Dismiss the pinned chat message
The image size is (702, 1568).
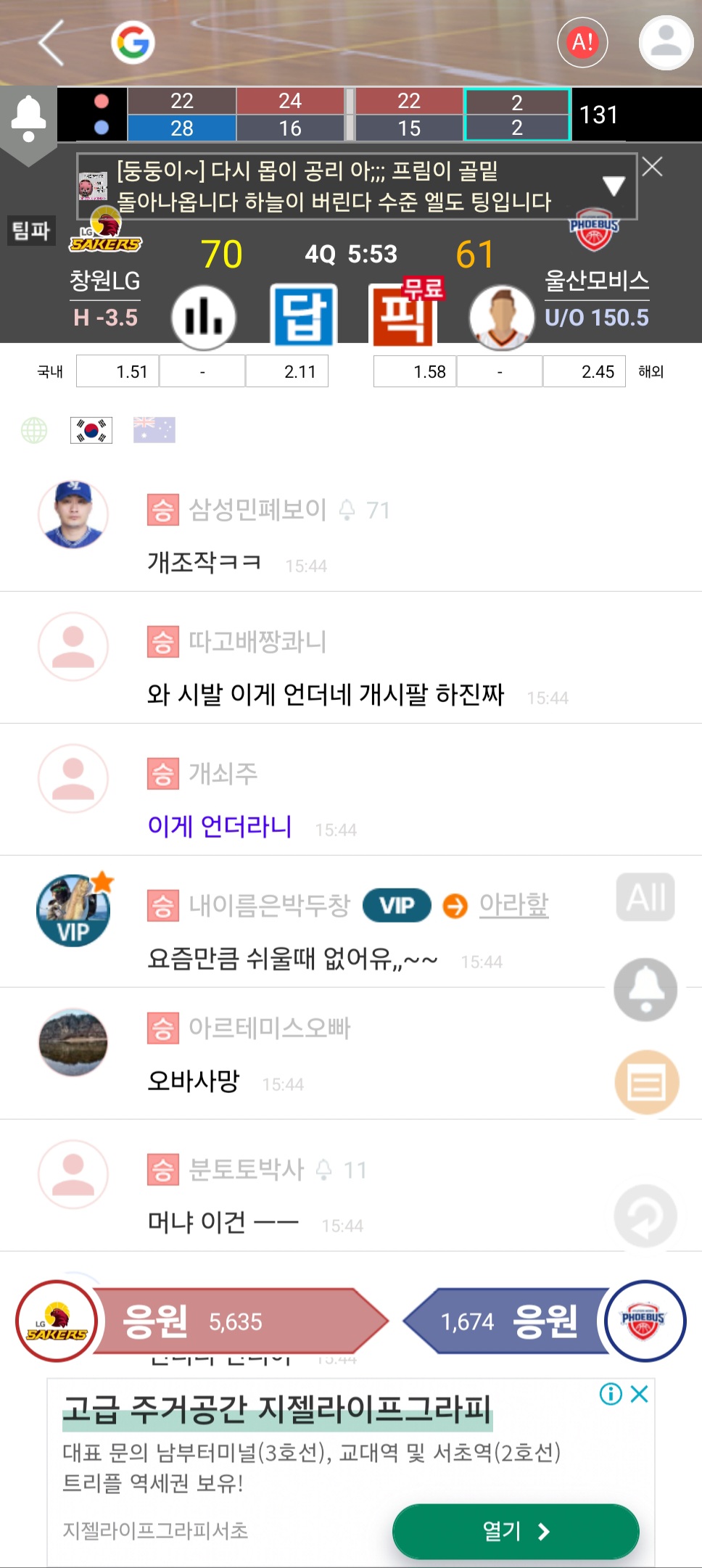pos(653,168)
